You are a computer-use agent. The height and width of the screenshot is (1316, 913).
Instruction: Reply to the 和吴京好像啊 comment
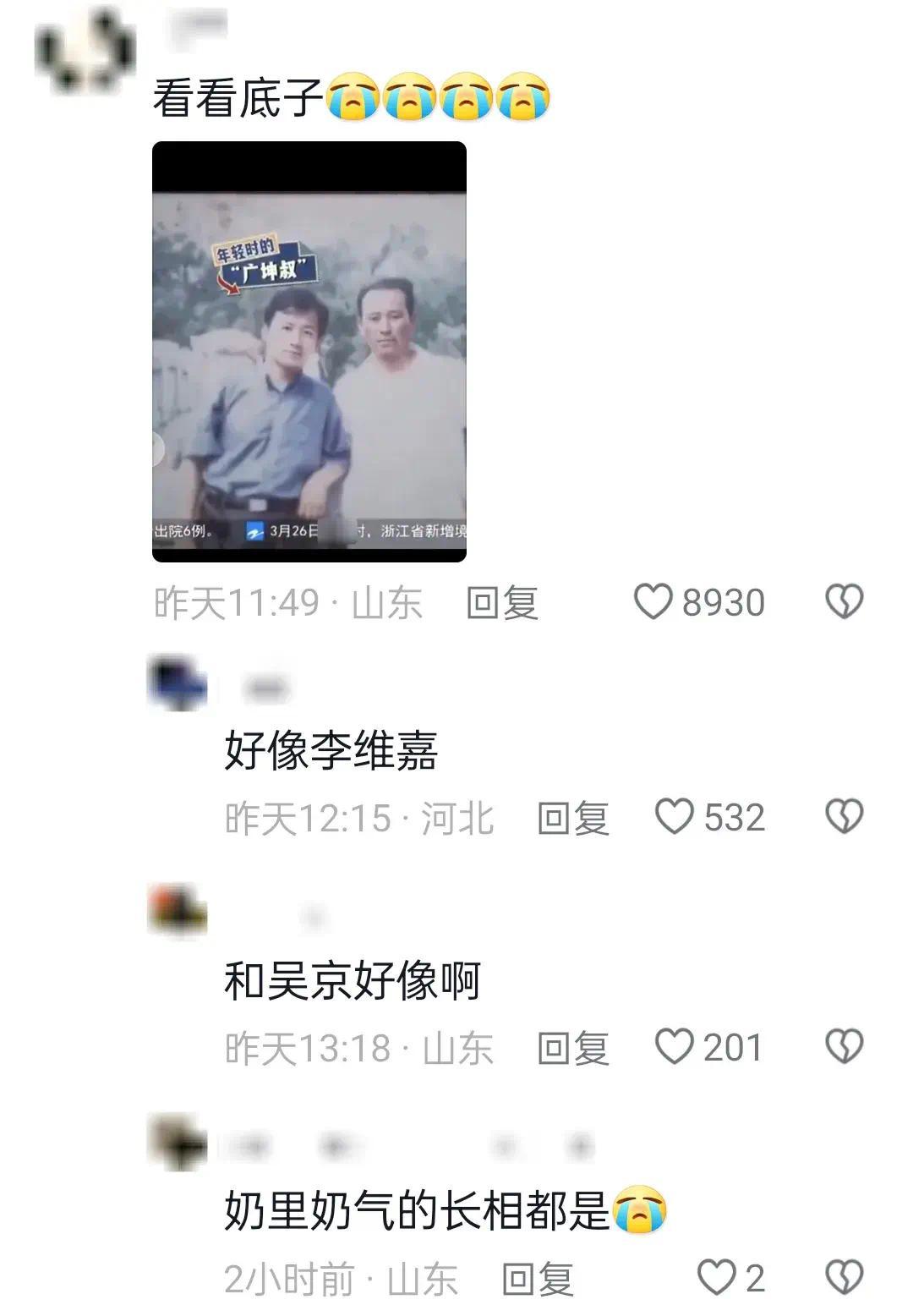(573, 1048)
